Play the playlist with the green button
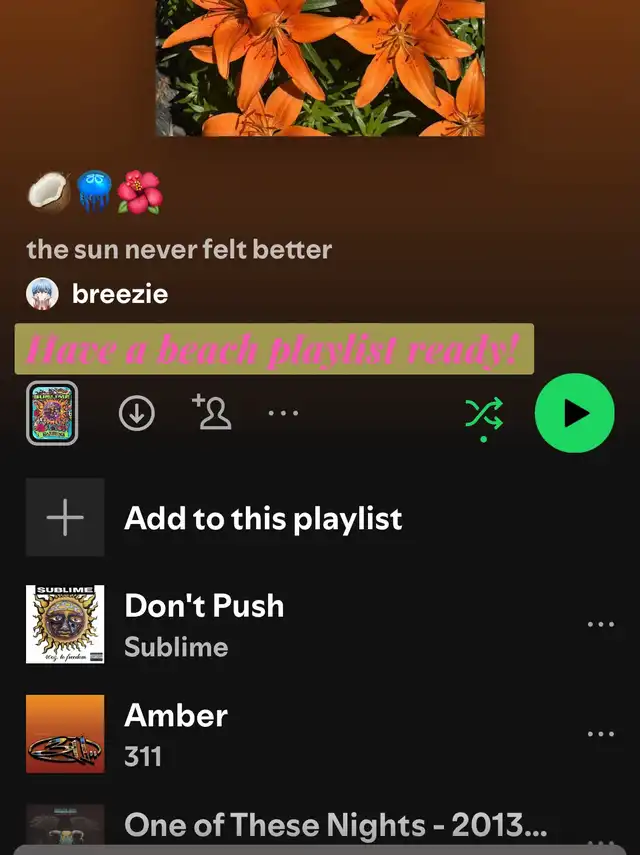Screen dimensions: 640x855 point(574,413)
